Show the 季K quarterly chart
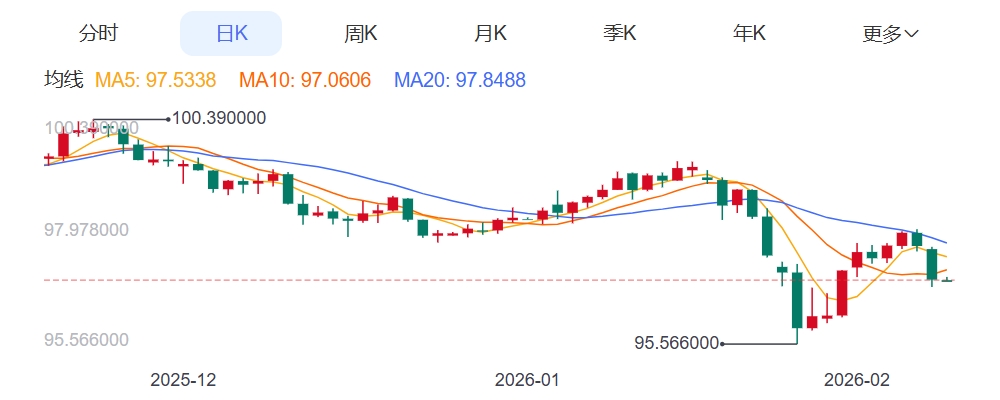This screenshot has width=1000, height=400. point(619,33)
